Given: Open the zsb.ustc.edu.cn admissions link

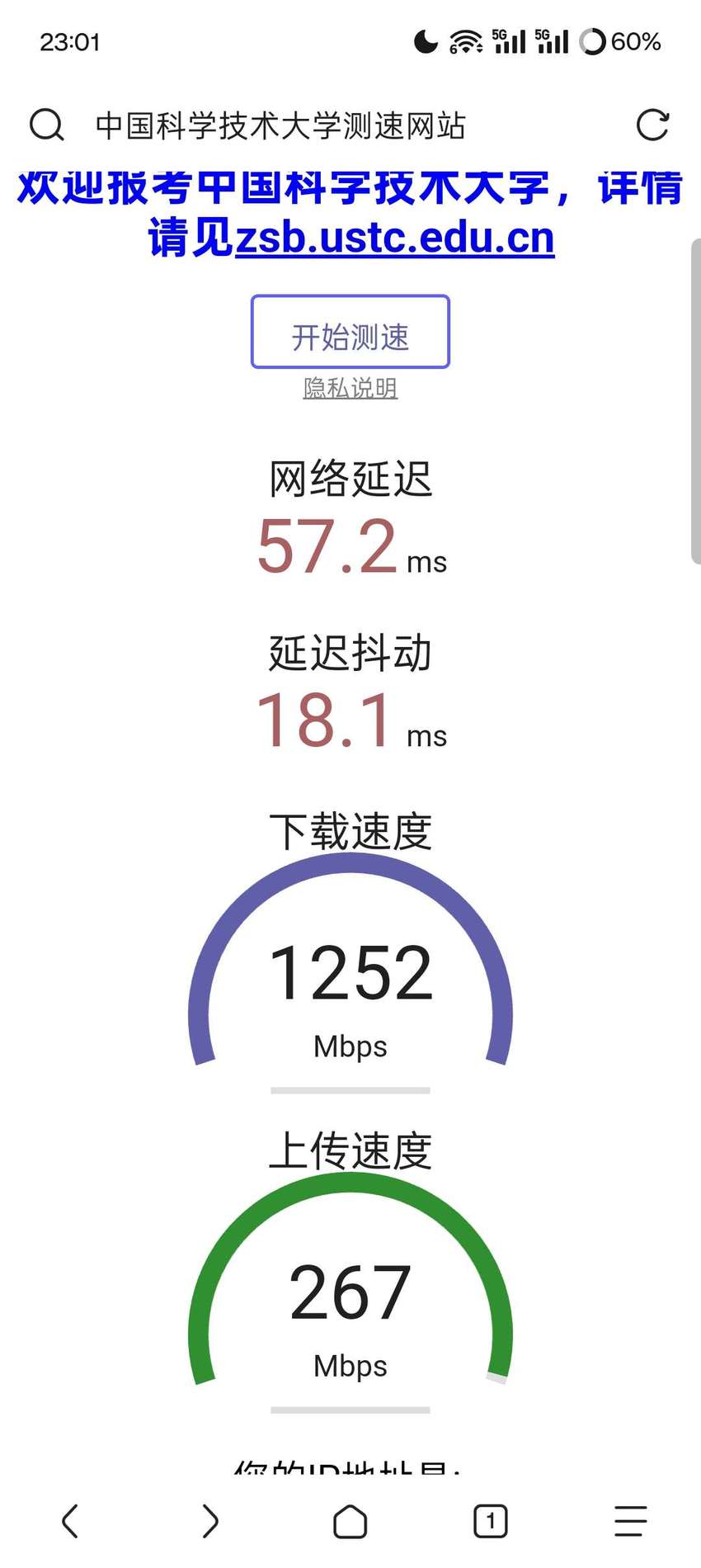Looking at the screenshot, I should point(395,238).
